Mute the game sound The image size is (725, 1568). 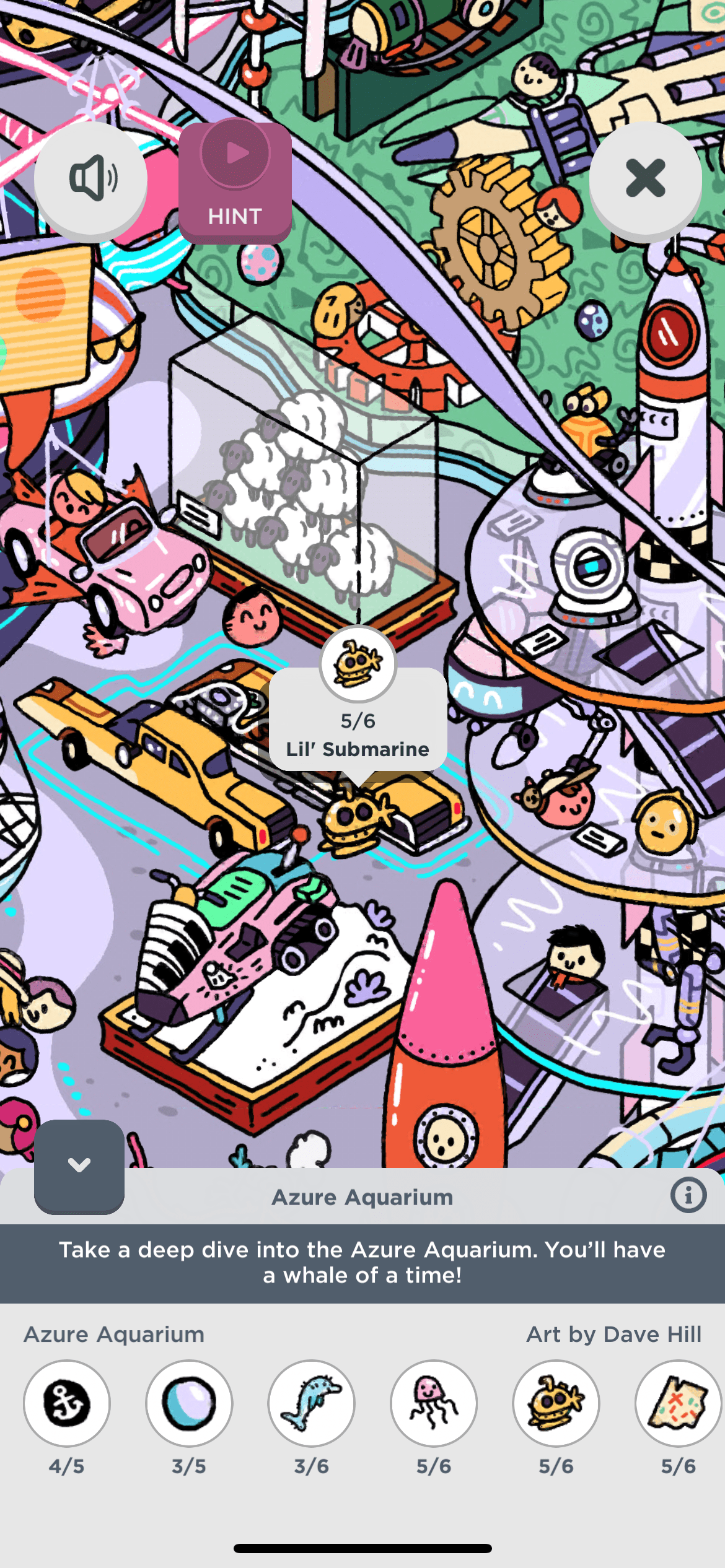[91, 178]
